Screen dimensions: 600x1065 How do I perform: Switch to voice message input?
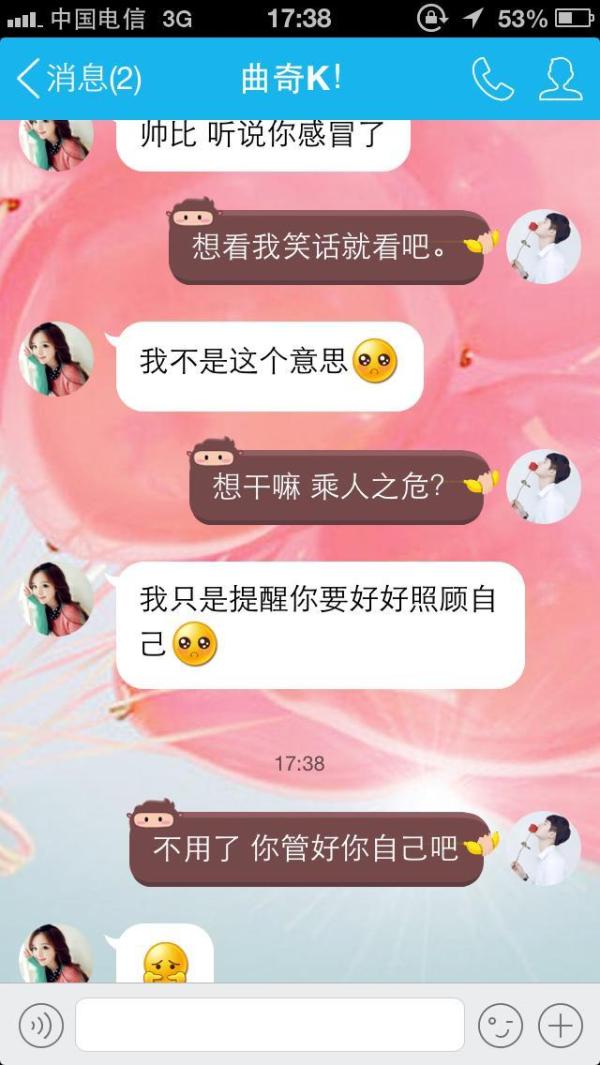(41, 1025)
